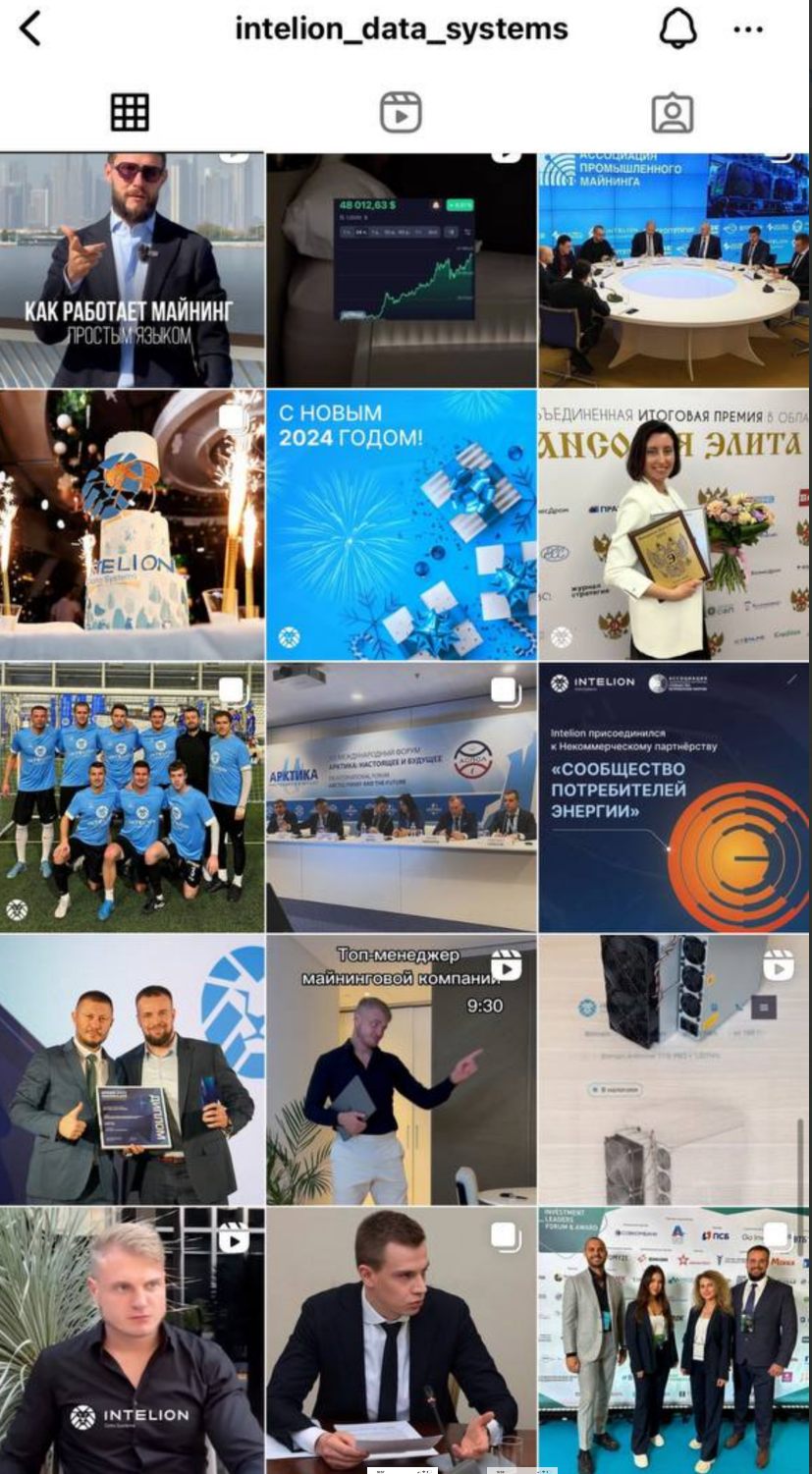This screenshot has width=812, height=1474.
Task: Open the woman with award and flowers post
Action: 674,525
